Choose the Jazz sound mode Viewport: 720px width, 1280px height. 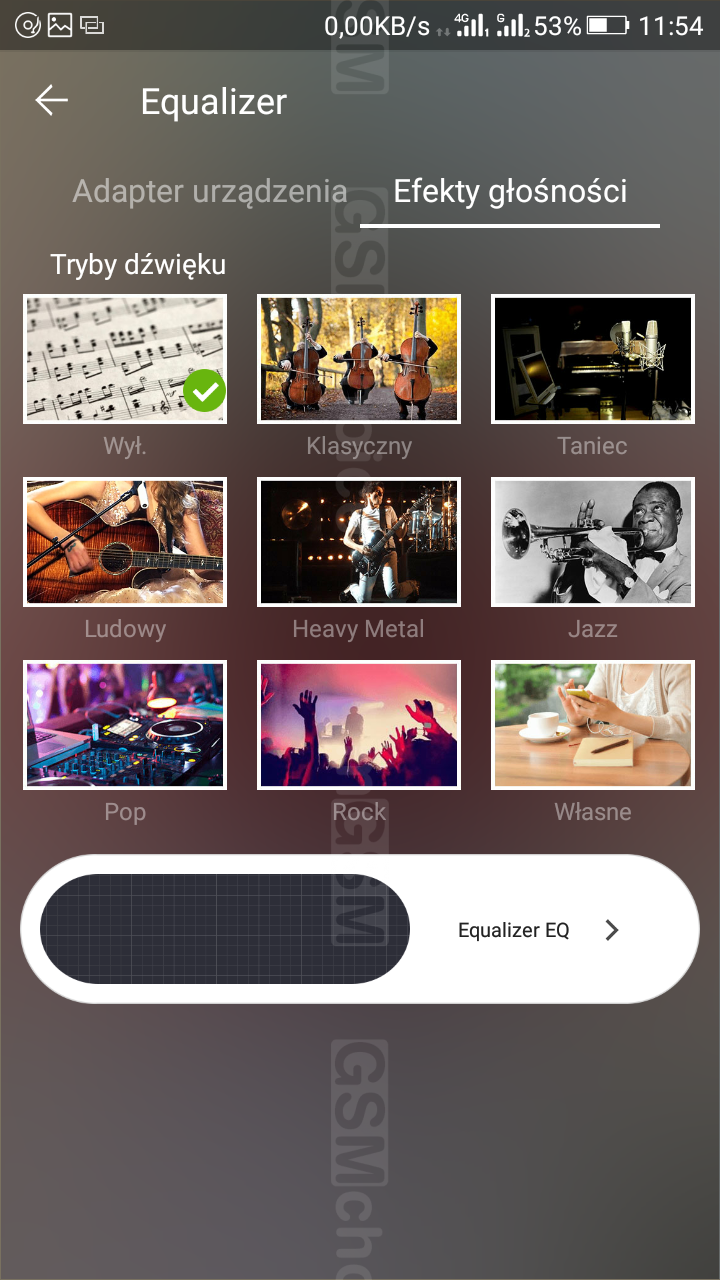(x=593, y=542)
